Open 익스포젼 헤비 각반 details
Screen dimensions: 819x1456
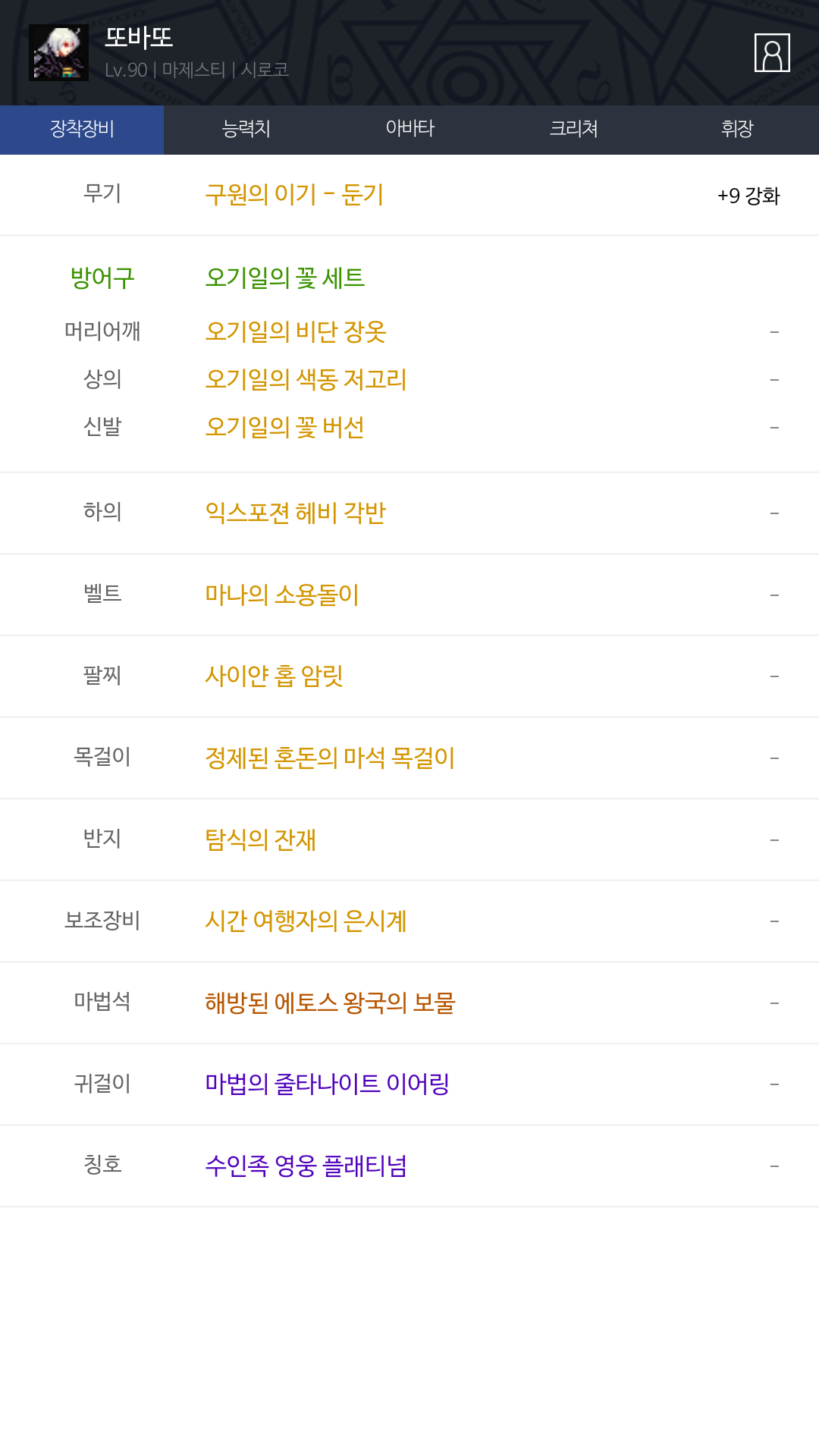[x=296, y=513]
